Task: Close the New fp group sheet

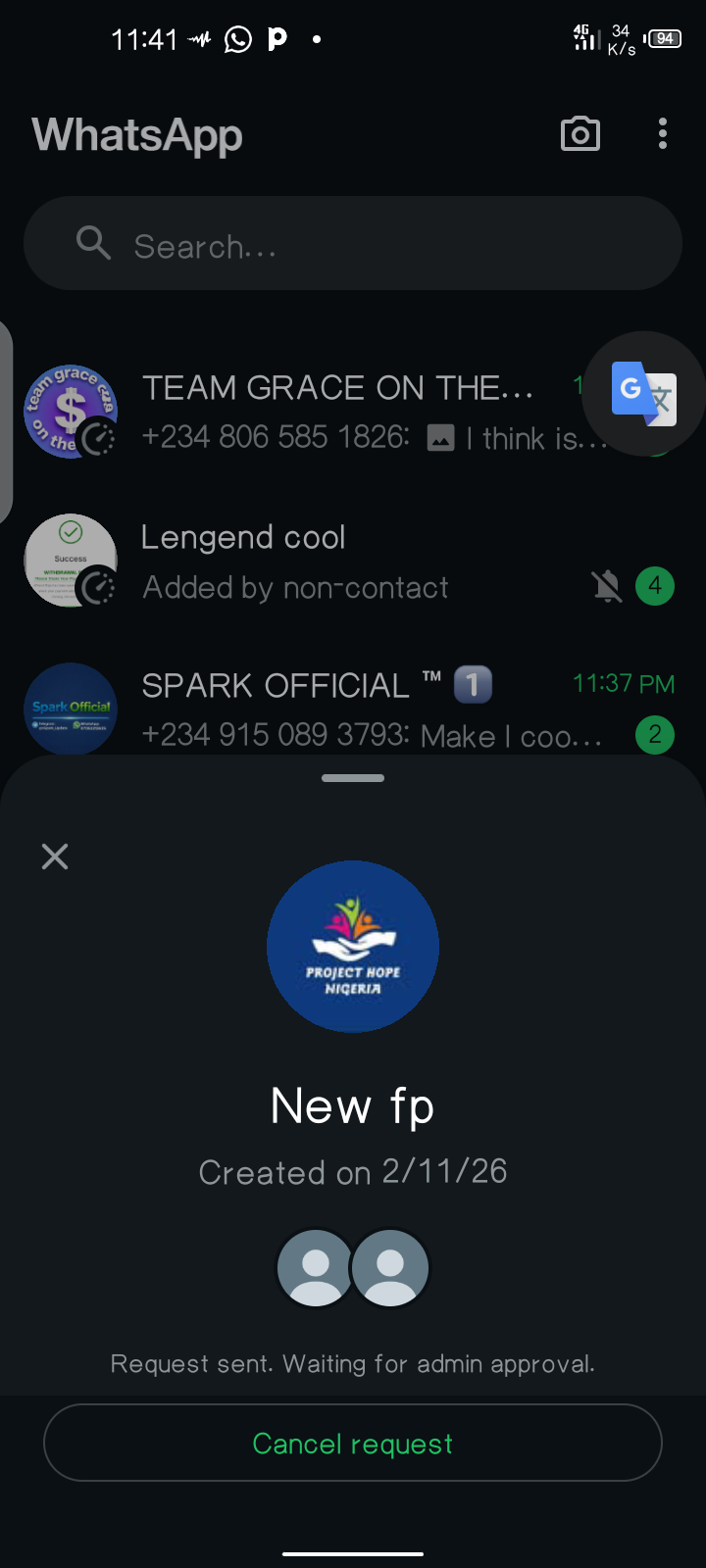Action: (x=55, y=857)
